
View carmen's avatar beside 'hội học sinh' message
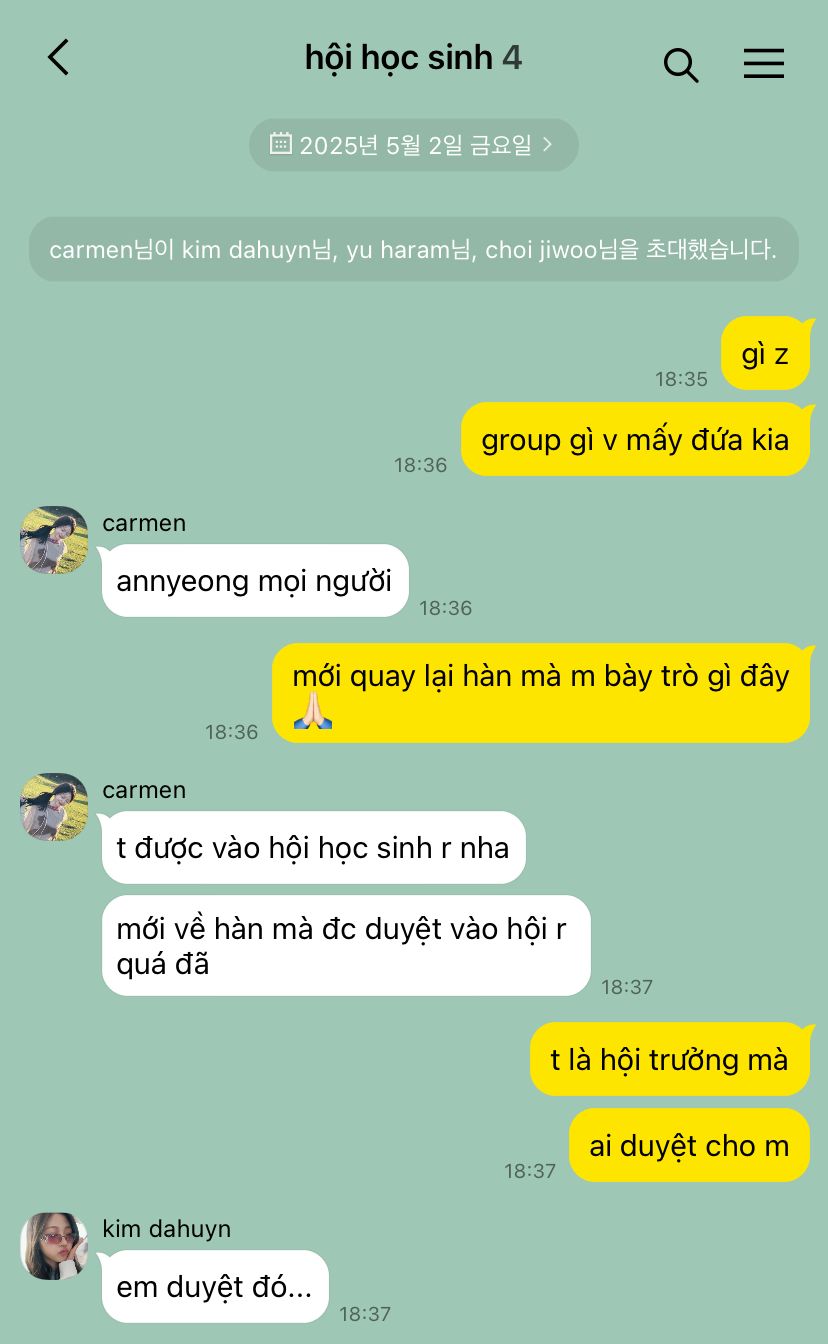point(54,806)
